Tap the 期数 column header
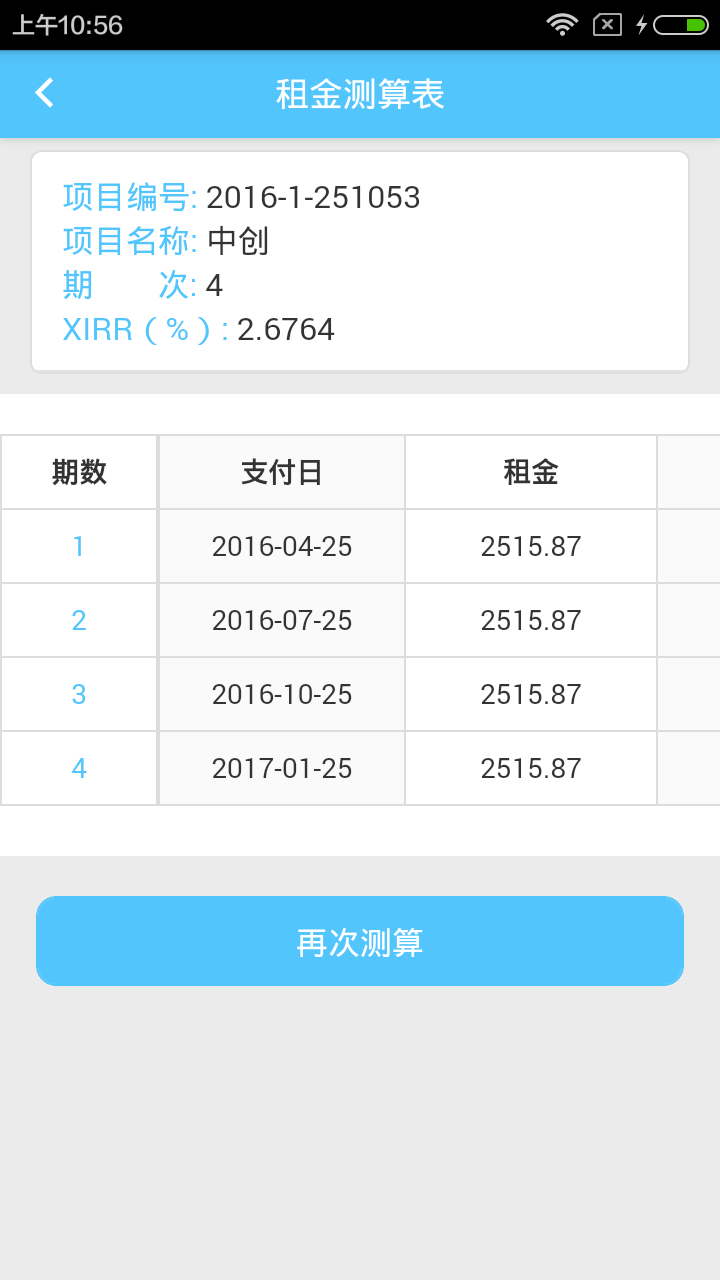 point(78,471)
